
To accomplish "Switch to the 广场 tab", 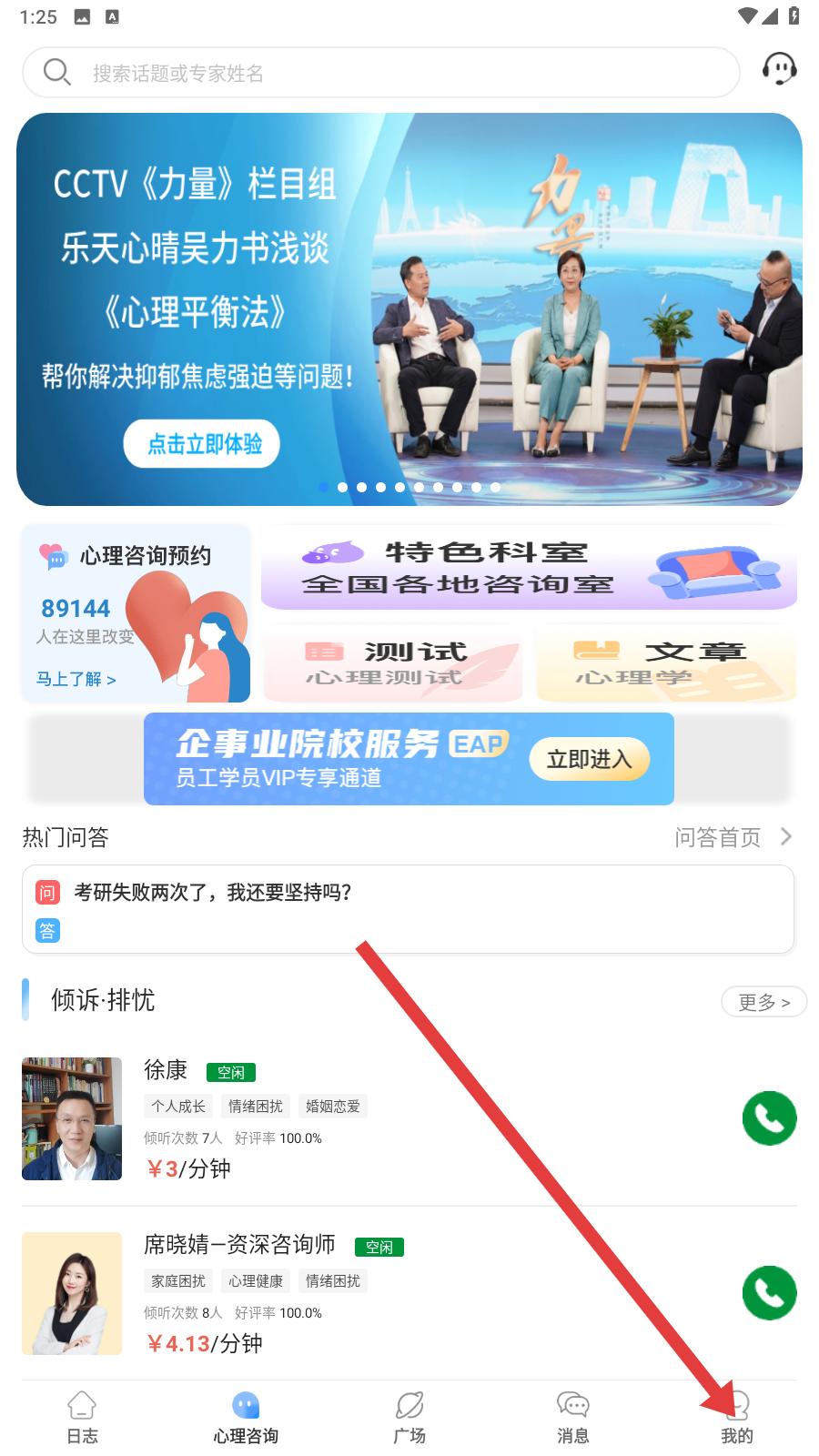I will [x=409, y=1418].
